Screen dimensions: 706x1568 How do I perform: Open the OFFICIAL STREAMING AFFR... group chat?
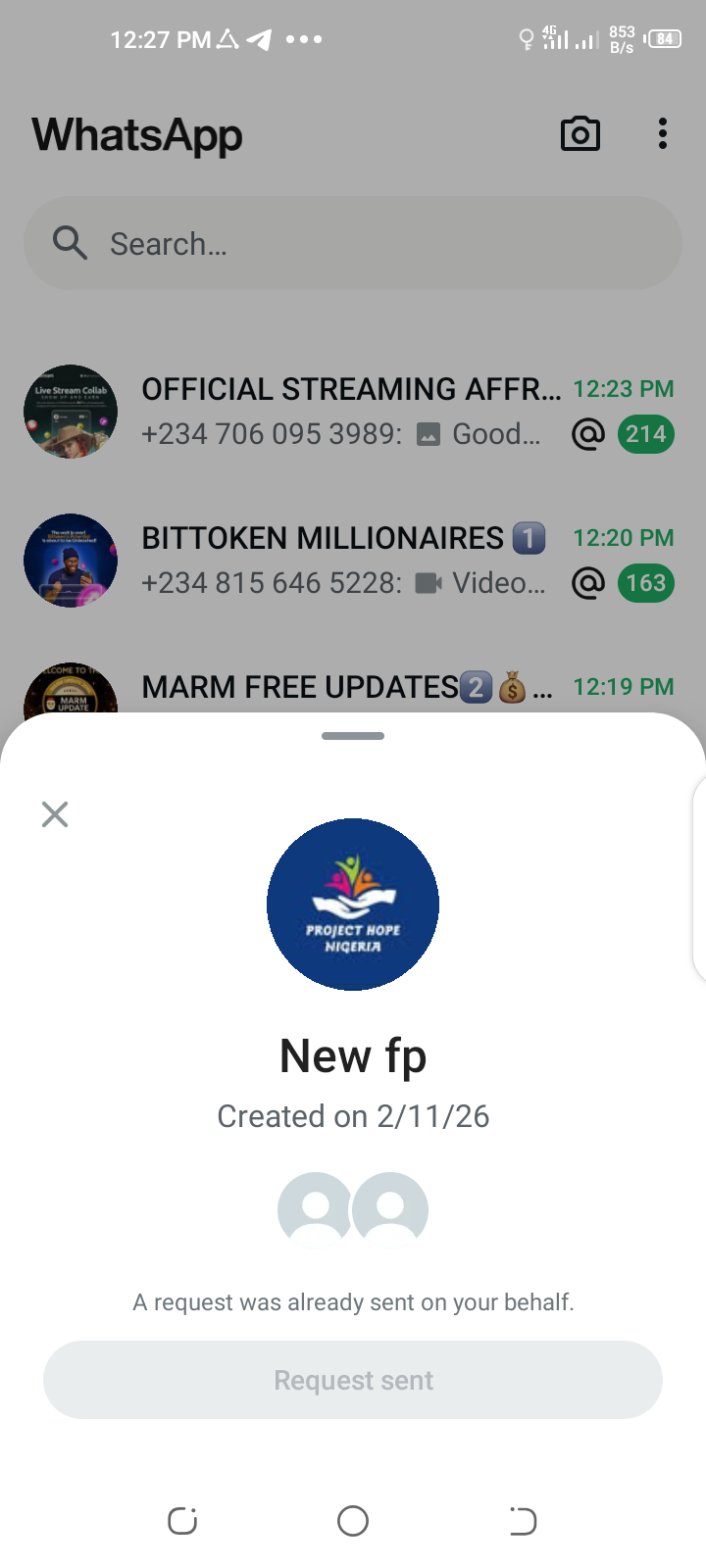coord(351,412)
